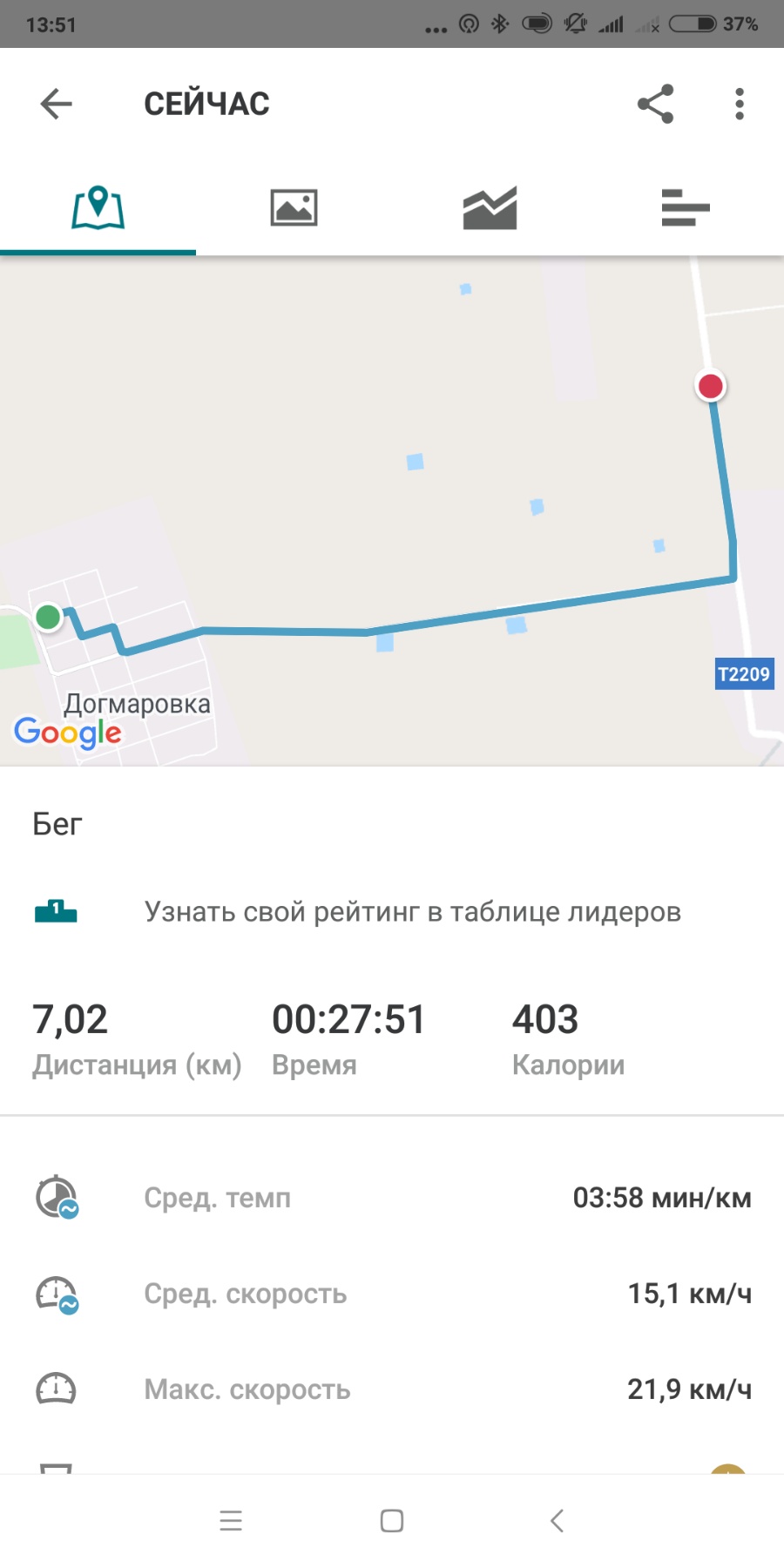Viewport: 784px width, 1568px height.
Task: Tap the system home button
Action: point(392,1521)
